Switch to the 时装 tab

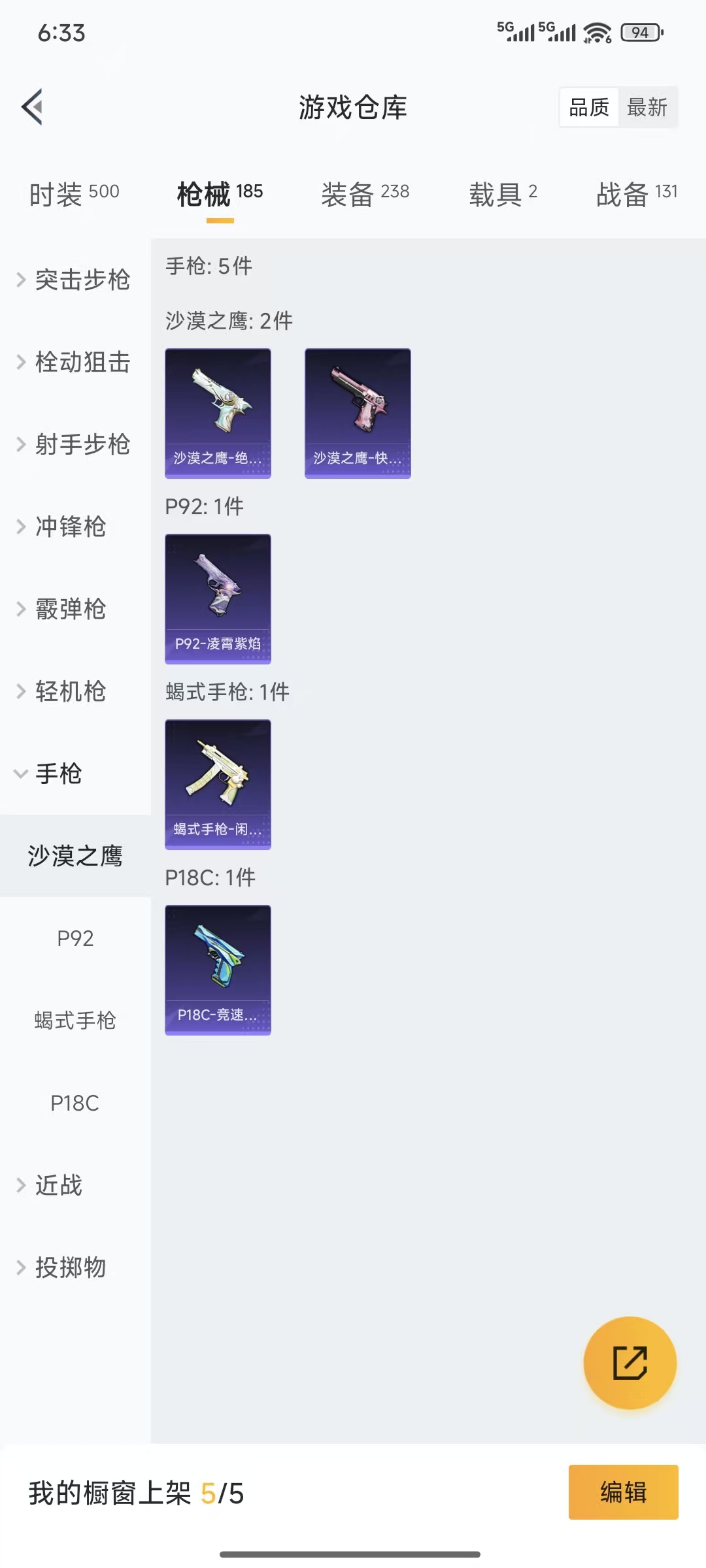(x=74, y=193)
